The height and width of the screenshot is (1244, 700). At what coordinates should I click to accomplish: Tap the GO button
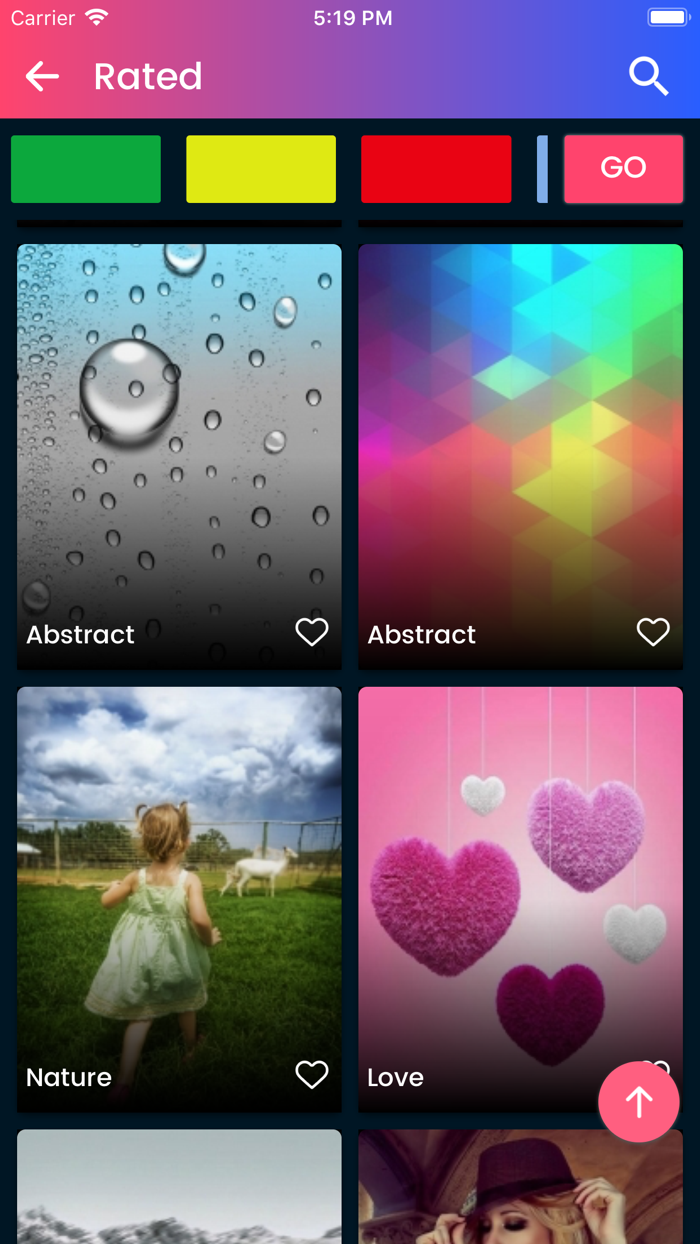click(623, 168)
